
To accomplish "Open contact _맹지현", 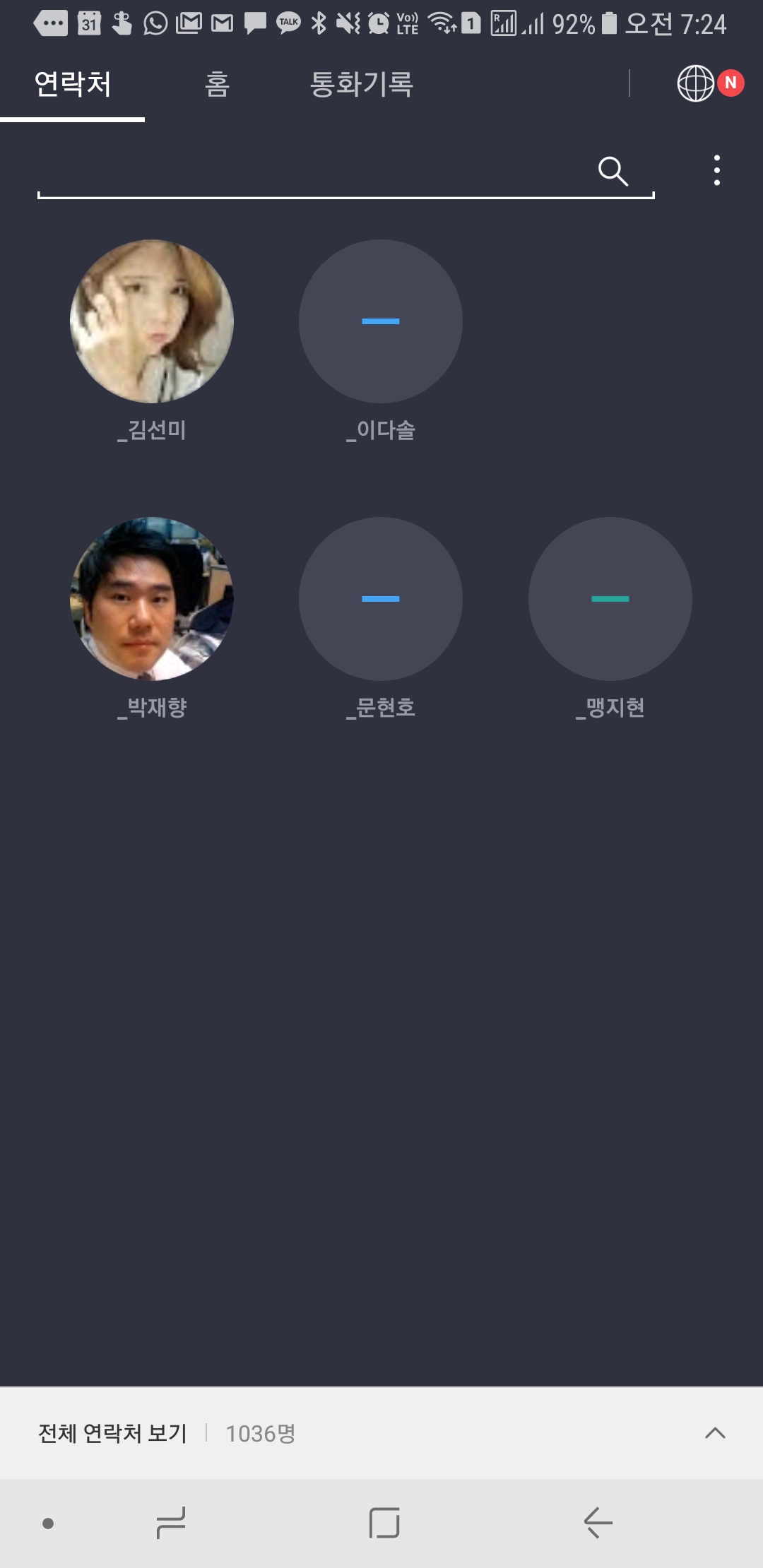I will tap(610, 599).
